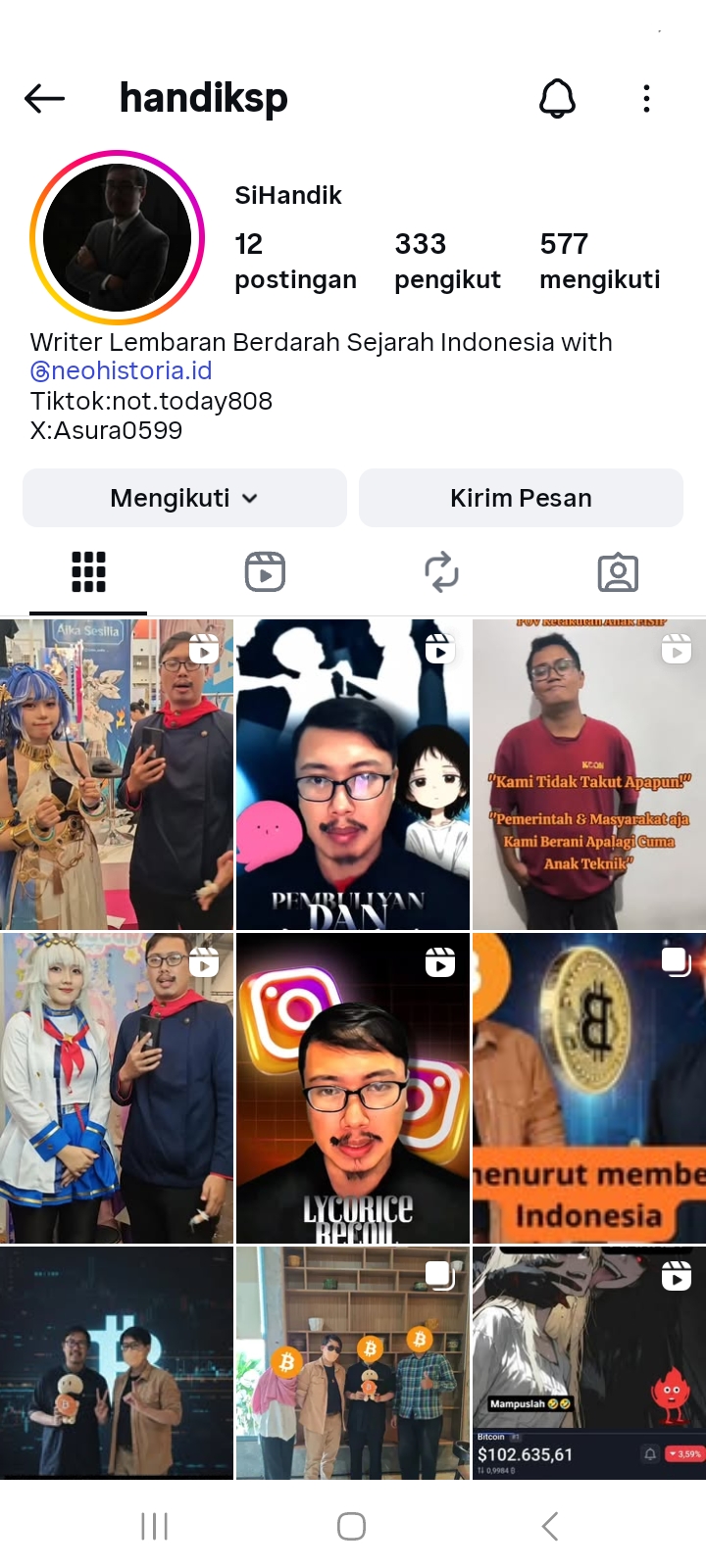Go back using the top-left arrow

point(44,98)
